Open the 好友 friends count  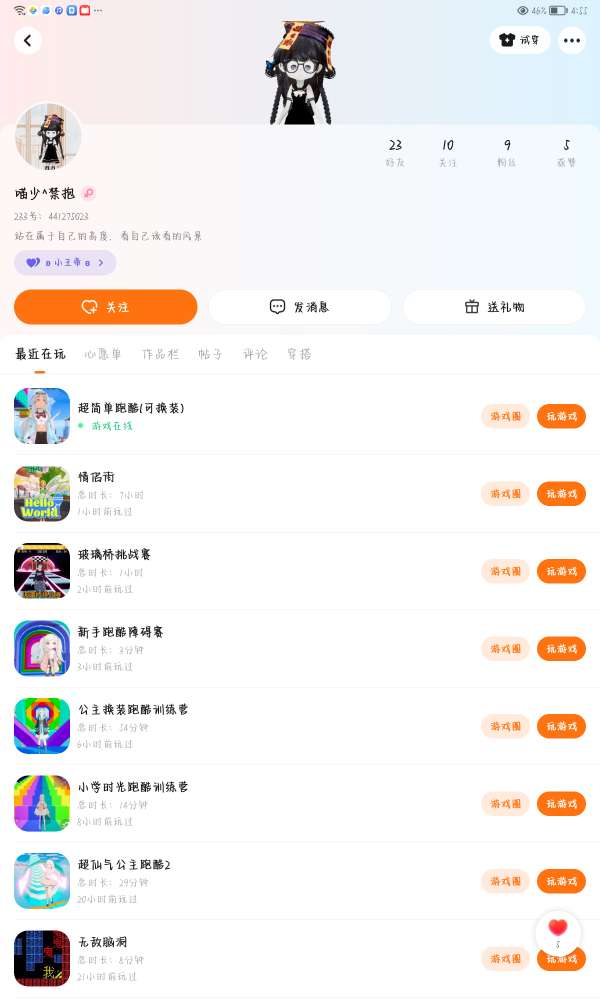coord(395,152)
